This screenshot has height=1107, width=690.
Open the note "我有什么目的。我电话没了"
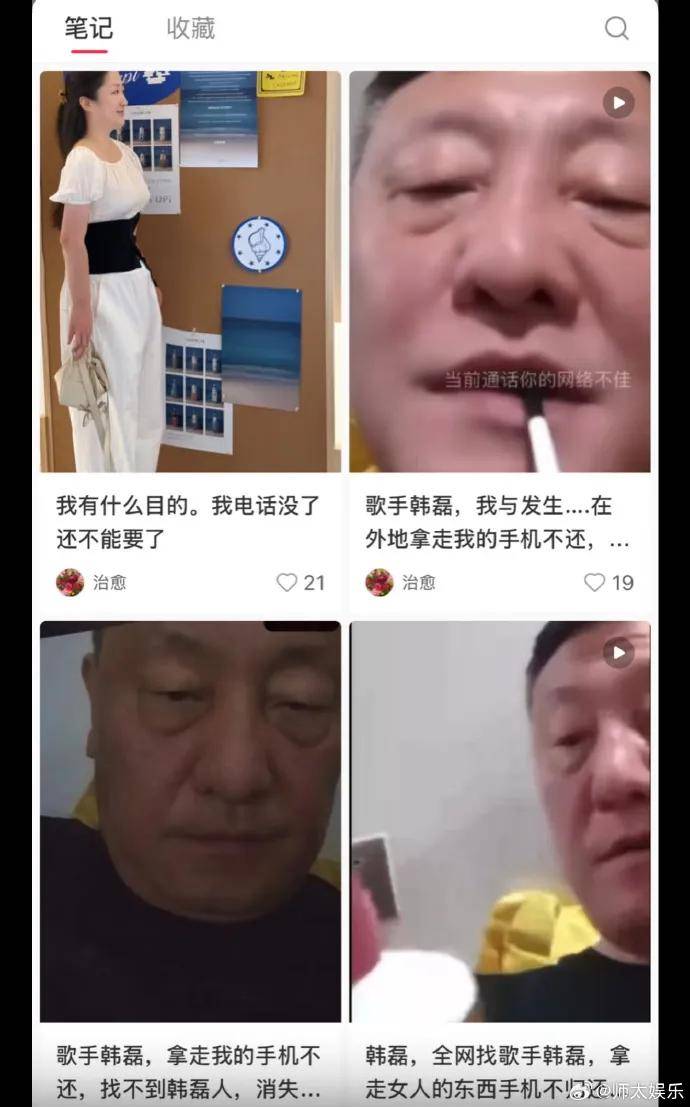click(x=190, y=271)
